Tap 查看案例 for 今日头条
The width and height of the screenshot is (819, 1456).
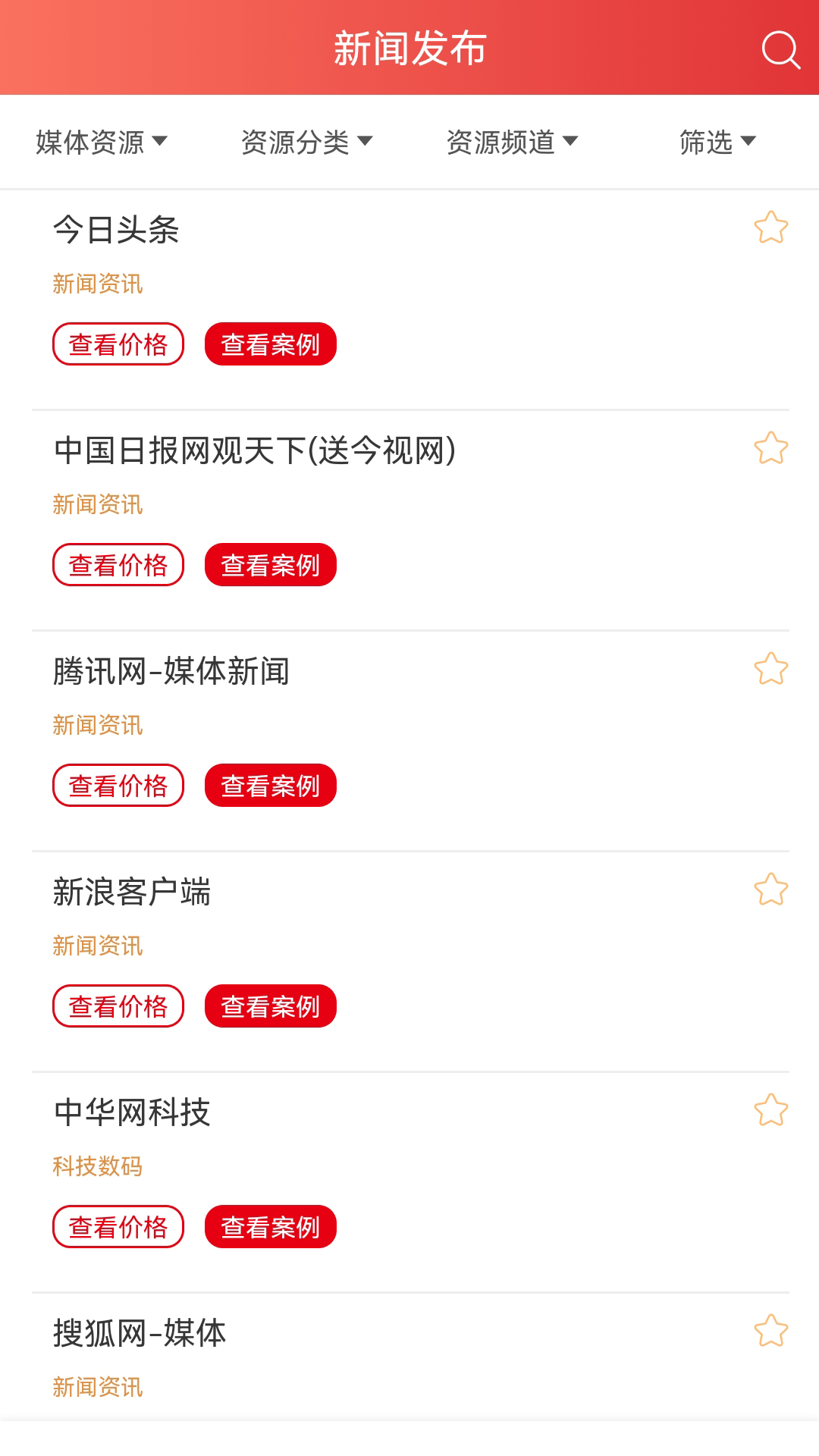click(271, 344)
